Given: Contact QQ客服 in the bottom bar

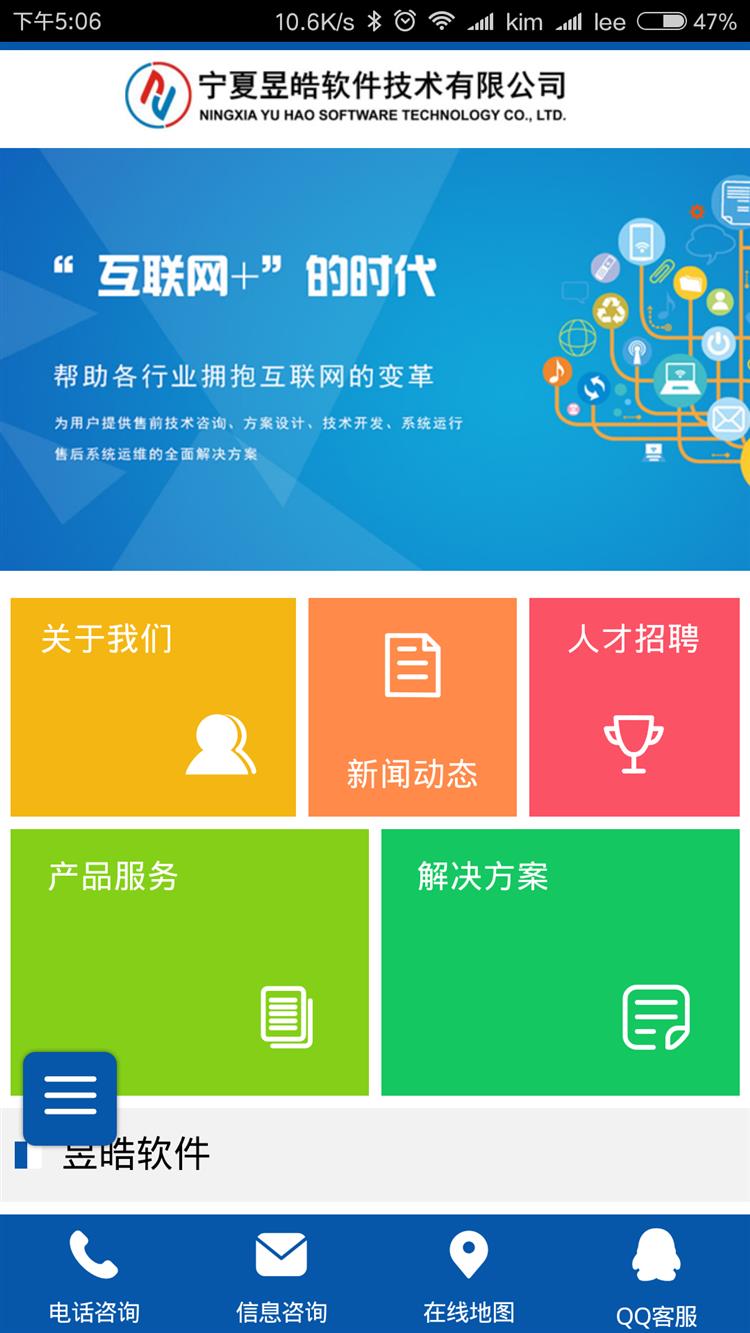Looking at the screenshot, I should [x=656, y=1275].
